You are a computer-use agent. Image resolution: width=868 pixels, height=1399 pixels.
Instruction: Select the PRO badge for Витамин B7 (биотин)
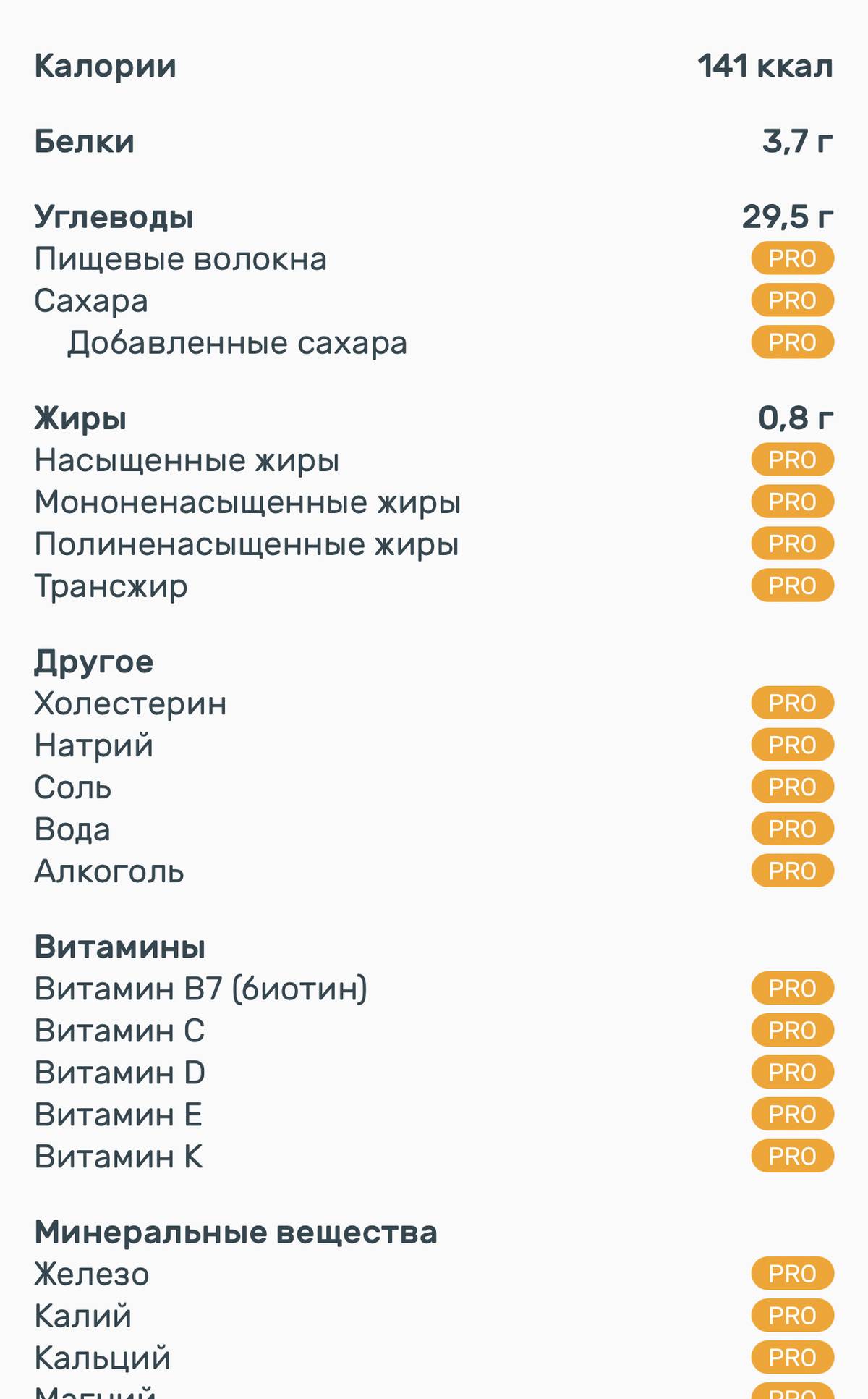point(792,988)
